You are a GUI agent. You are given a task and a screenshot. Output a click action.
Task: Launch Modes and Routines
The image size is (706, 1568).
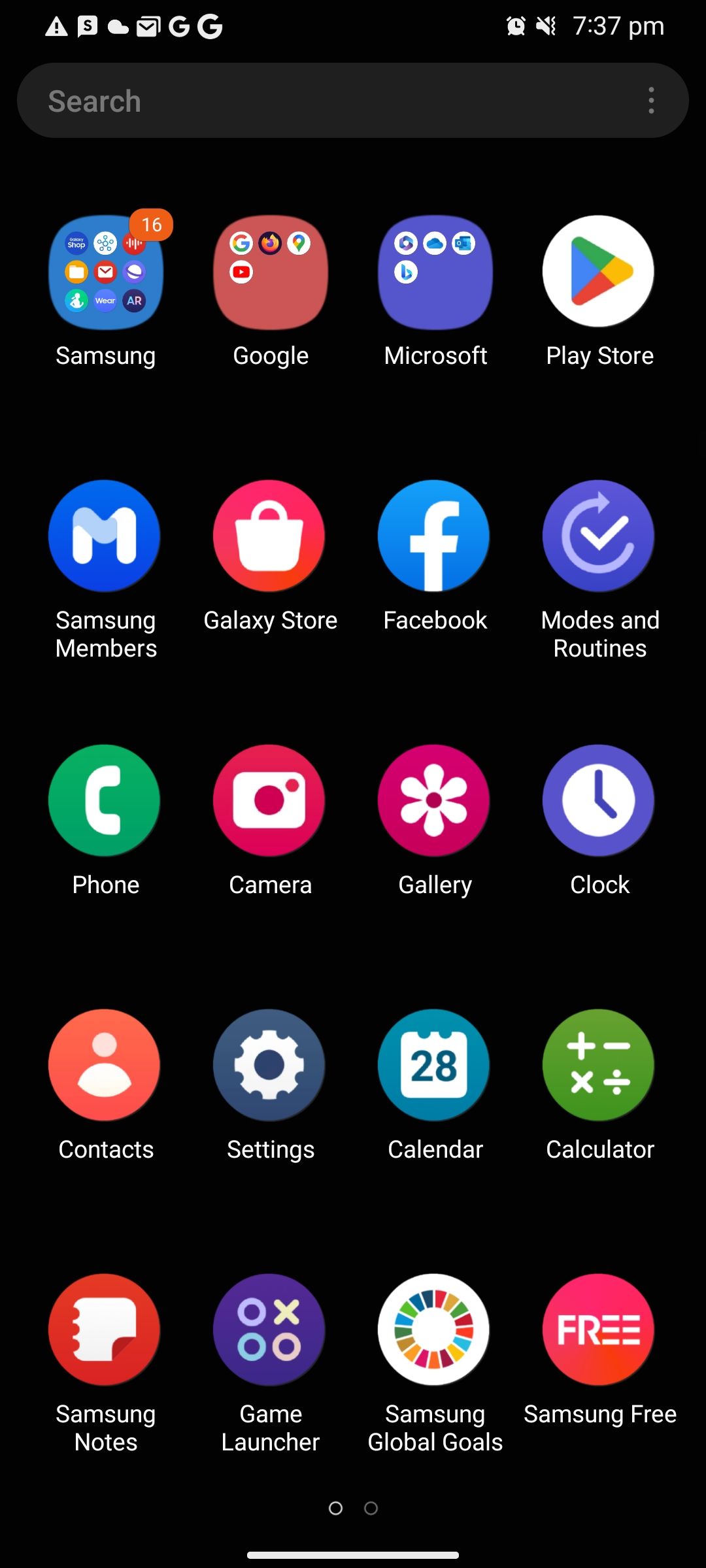tap(599, 536)
